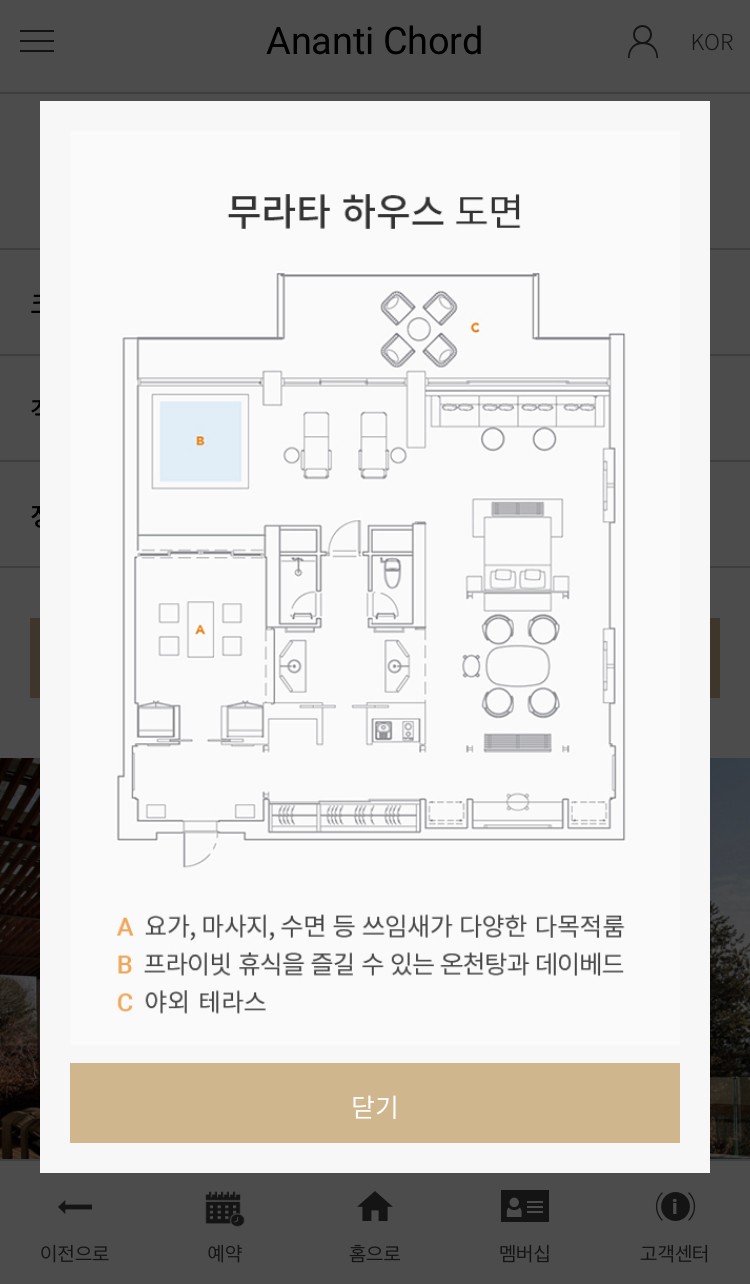Open the user profile icon
The width and height of the screenshot is (750, 1284).
click(x=643, y=41)
